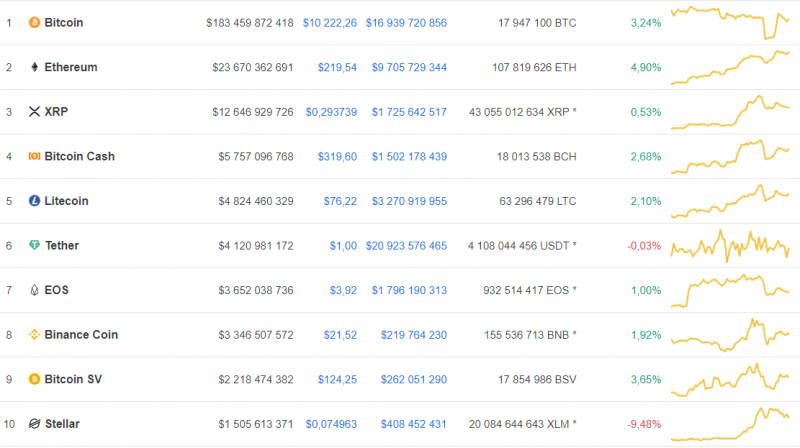This screenshot has width=800, height=448.
Task: Go to the Tether page
Action: click(x=61, y=245)
